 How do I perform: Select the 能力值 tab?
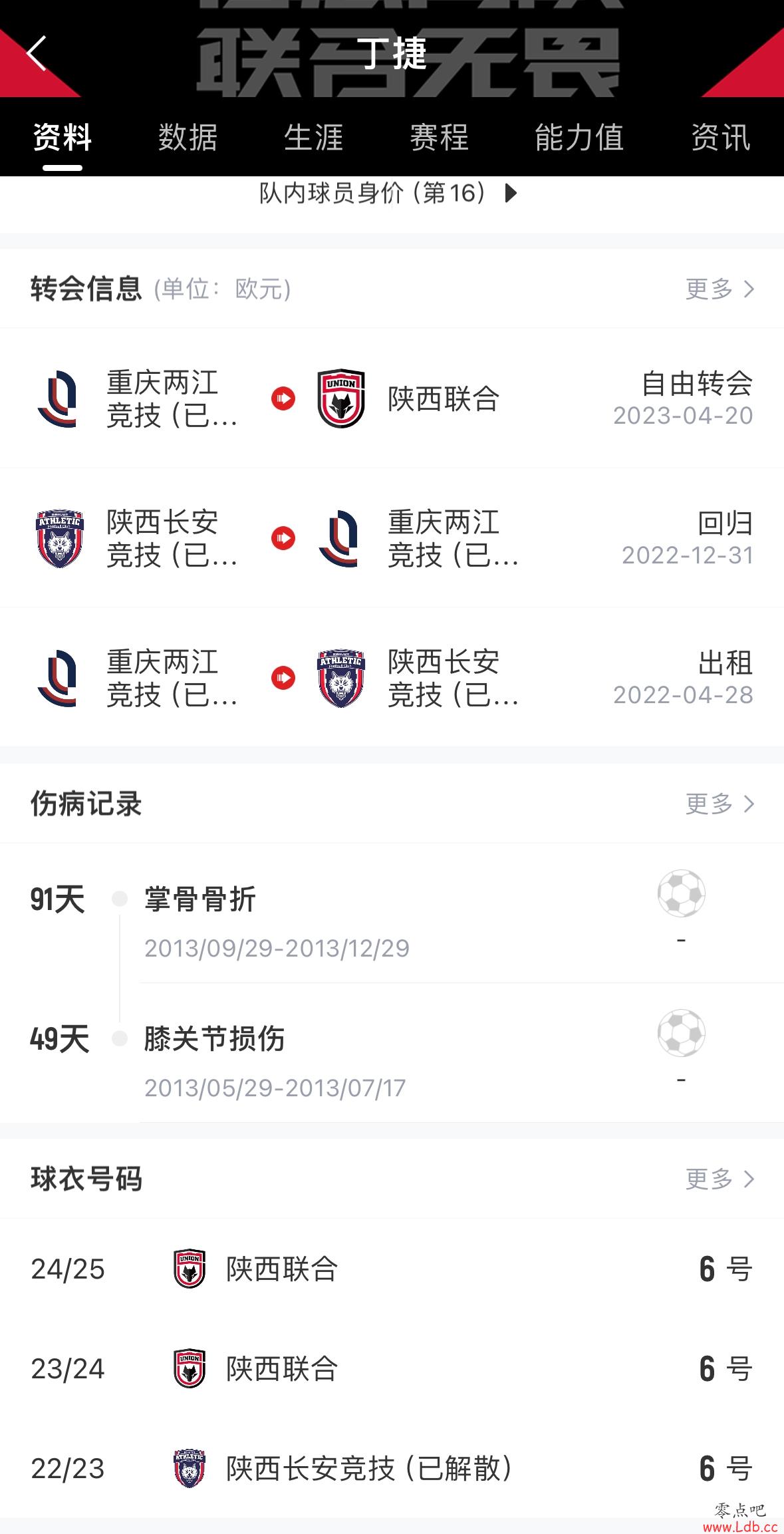click(x=579, y=138)
